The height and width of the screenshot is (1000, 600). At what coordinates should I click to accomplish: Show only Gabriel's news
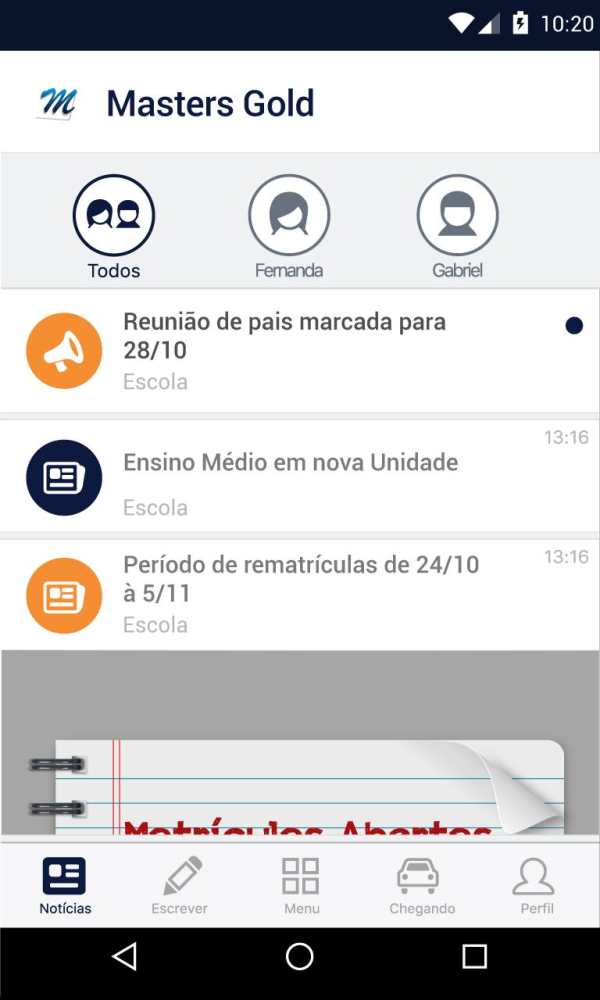457,226
